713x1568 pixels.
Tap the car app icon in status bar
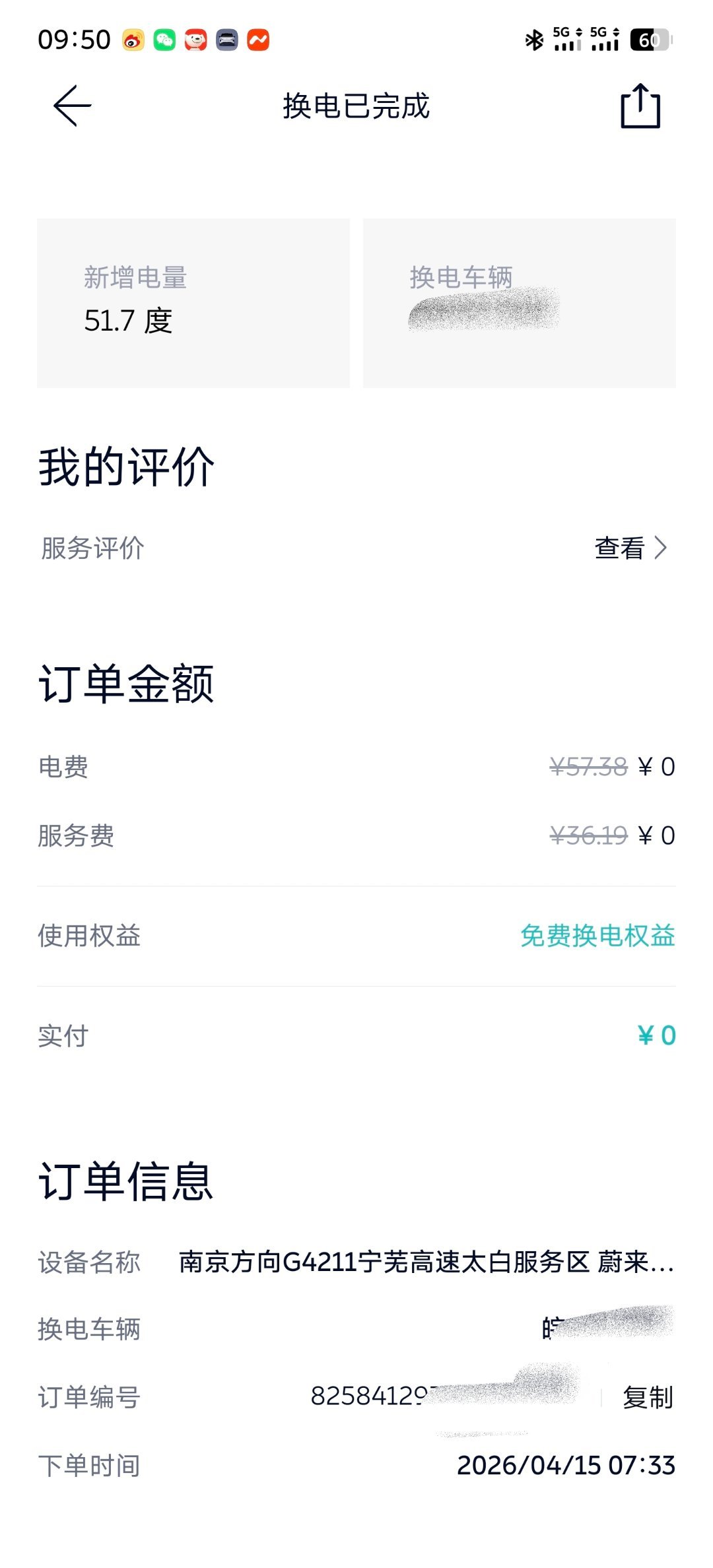(x=226, y=40)
